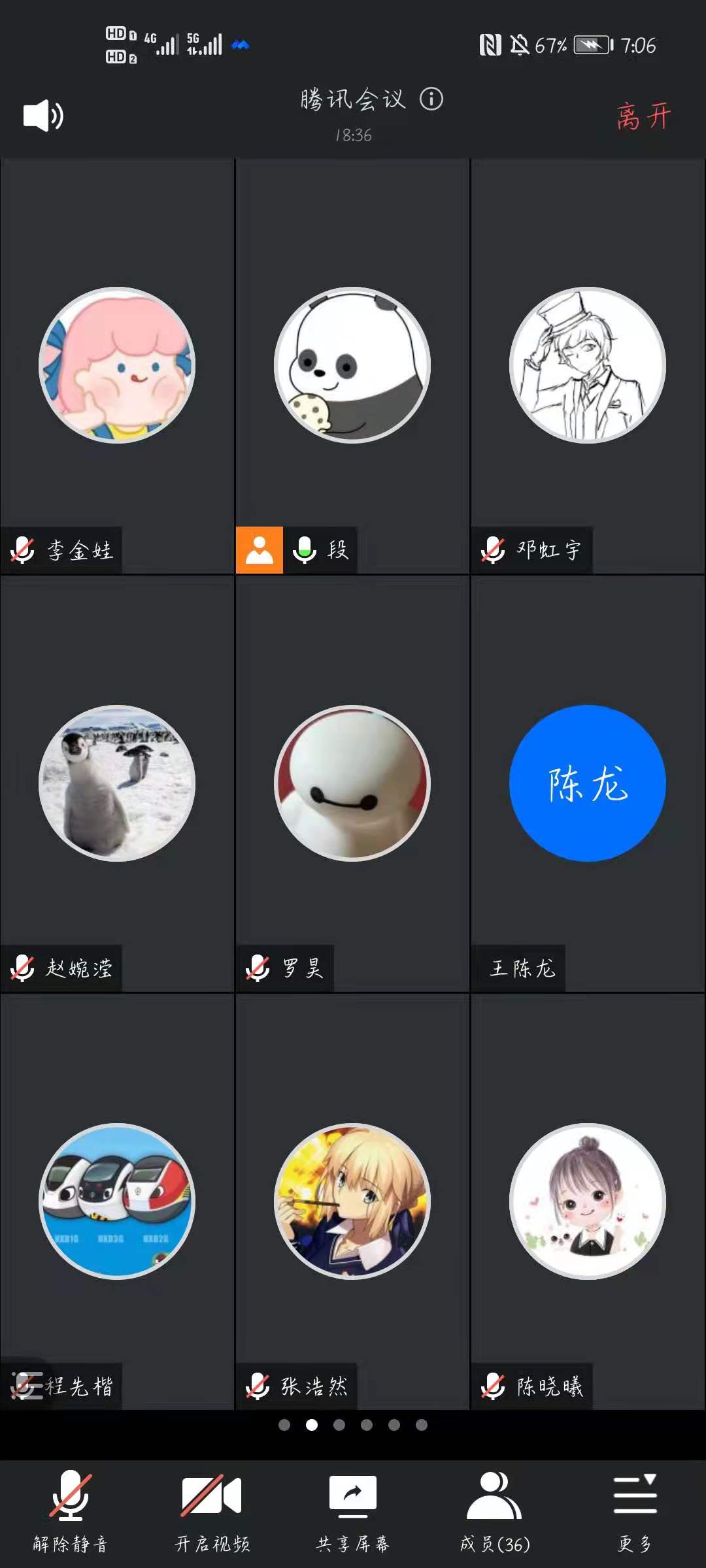Tap the orange host badge next to 段
706x1568 pixels.
pos(260,549)
